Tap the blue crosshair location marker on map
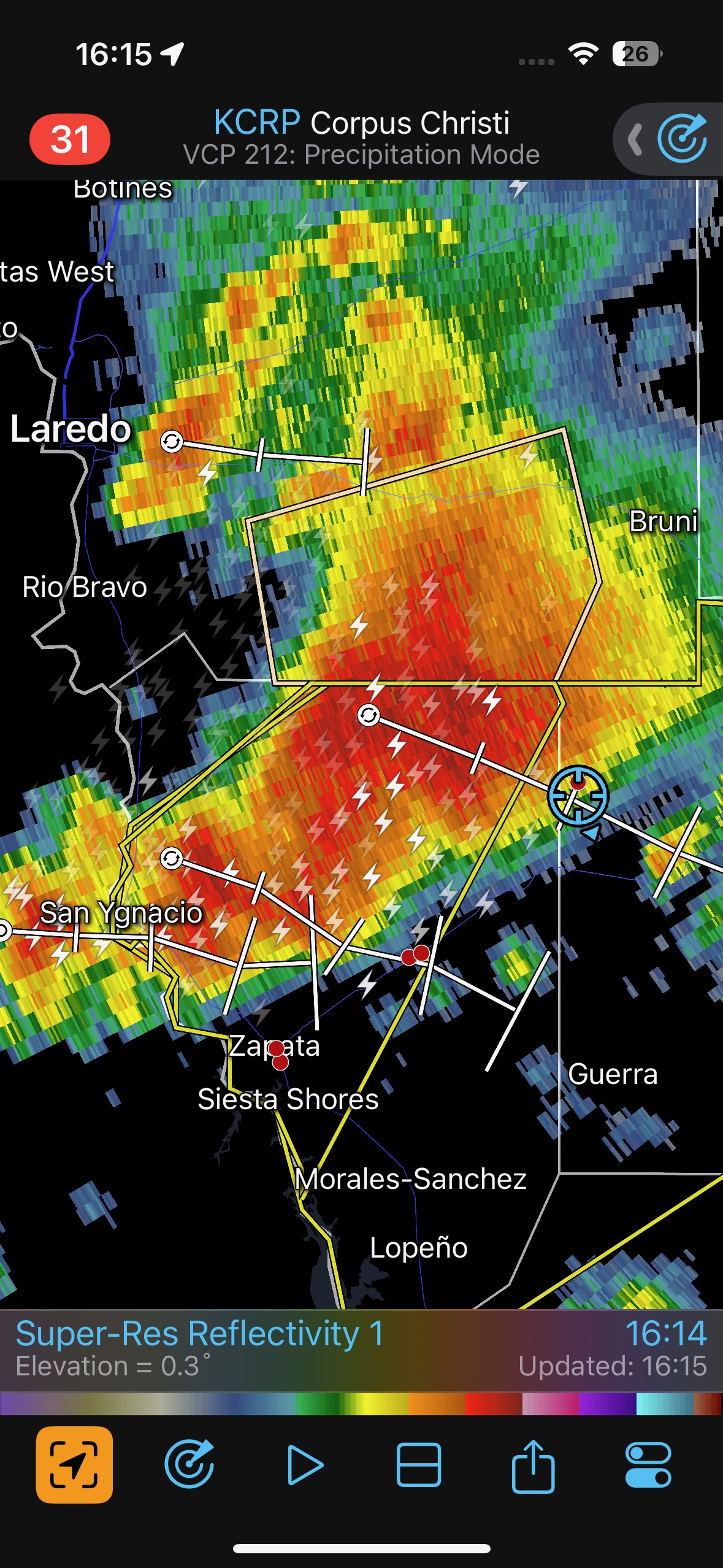 click(578, 796)
